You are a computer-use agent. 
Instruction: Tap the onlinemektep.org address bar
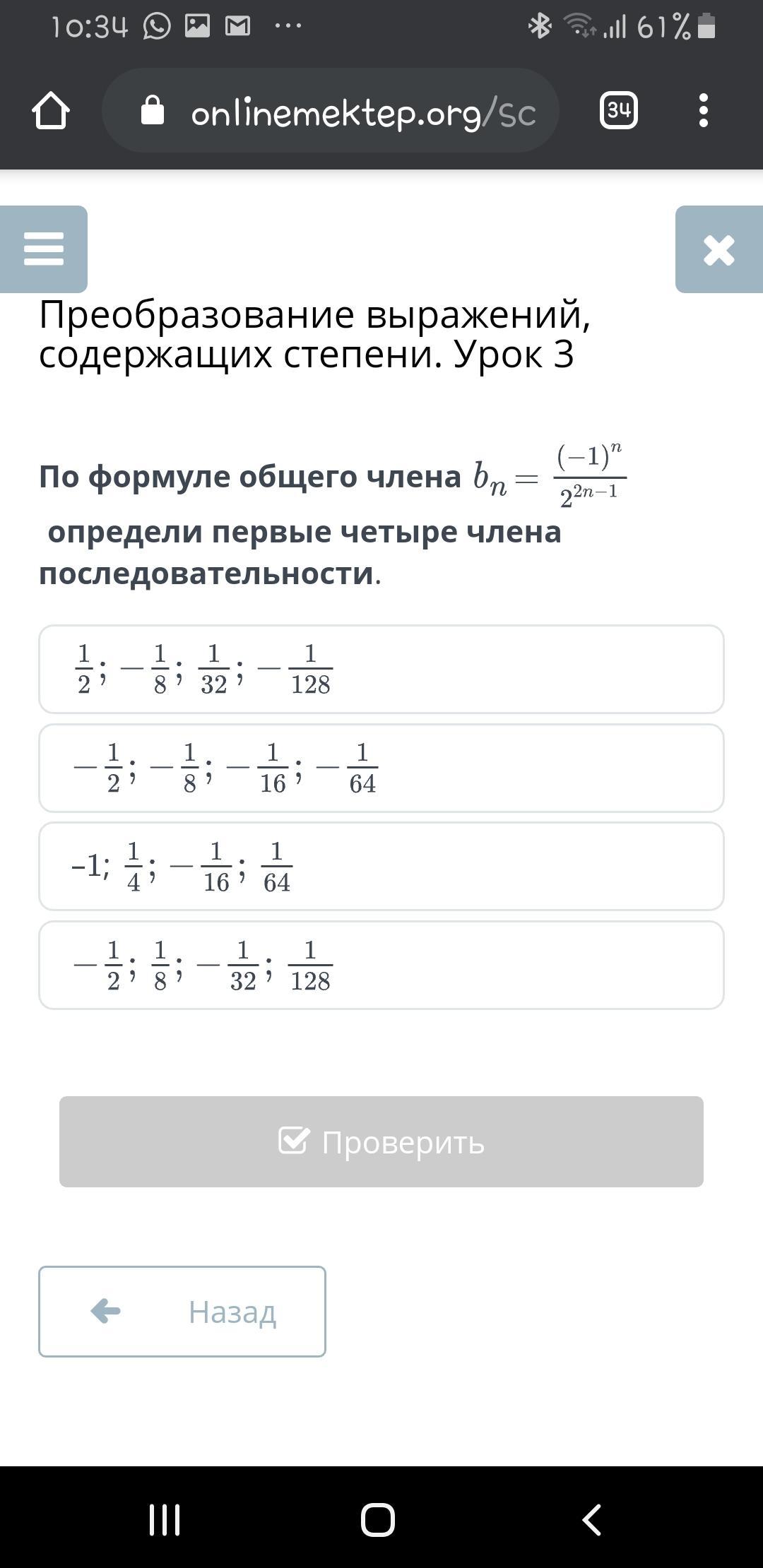tap(331, 111)
